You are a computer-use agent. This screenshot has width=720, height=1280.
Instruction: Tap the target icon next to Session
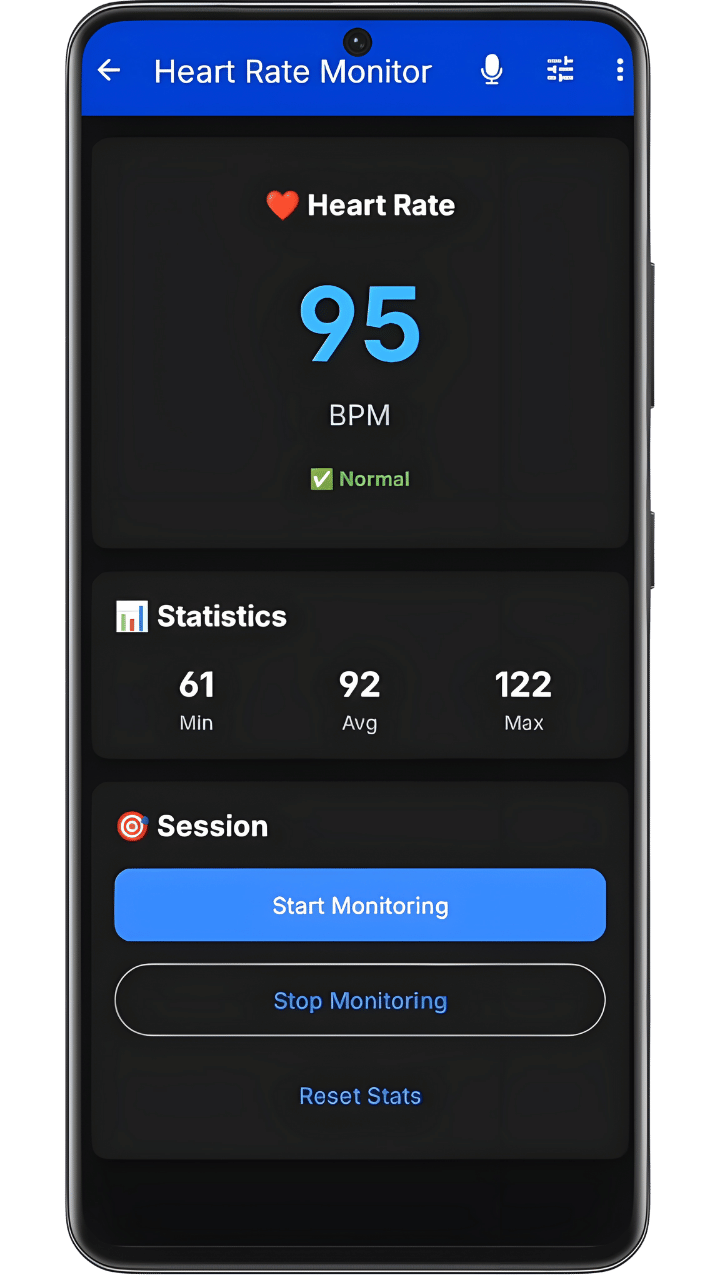coord(131,826)
